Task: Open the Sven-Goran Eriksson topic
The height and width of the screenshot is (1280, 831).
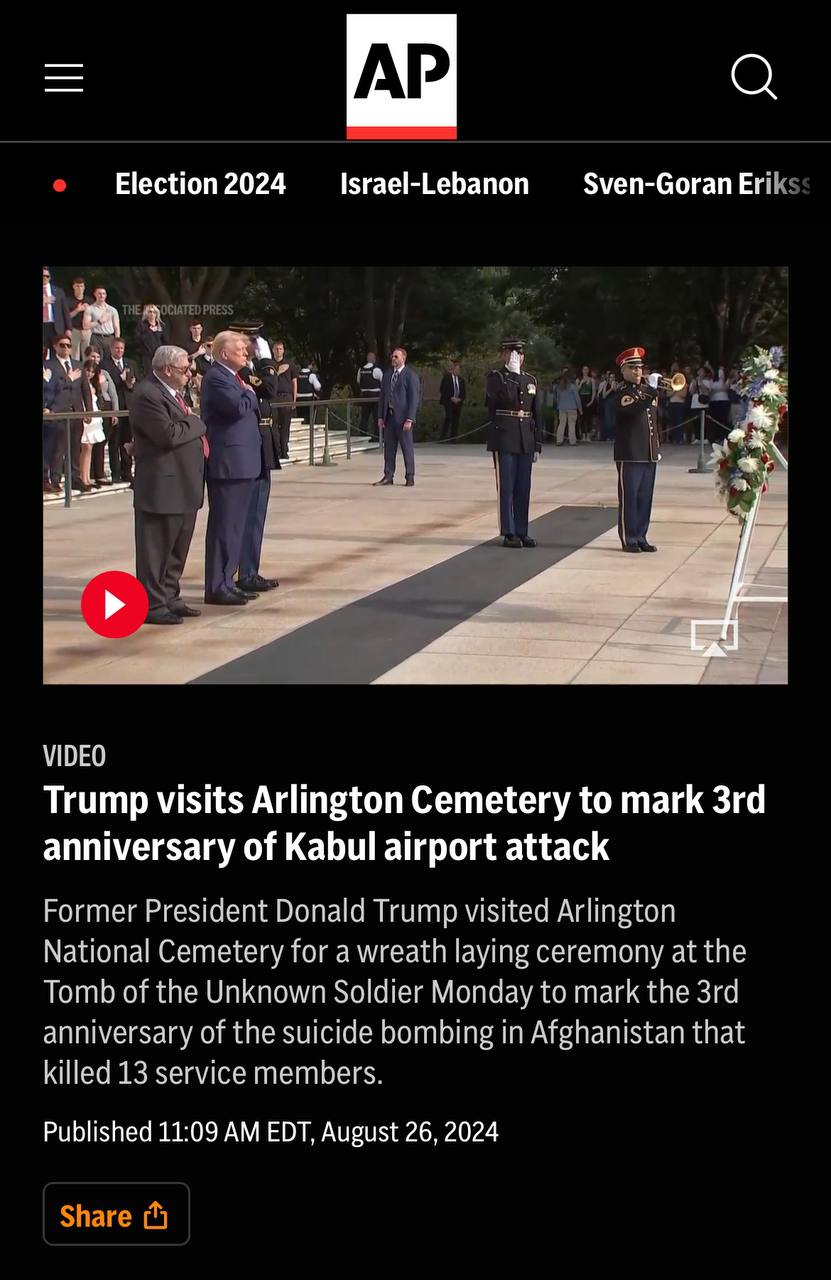Action: click(696, 184)
